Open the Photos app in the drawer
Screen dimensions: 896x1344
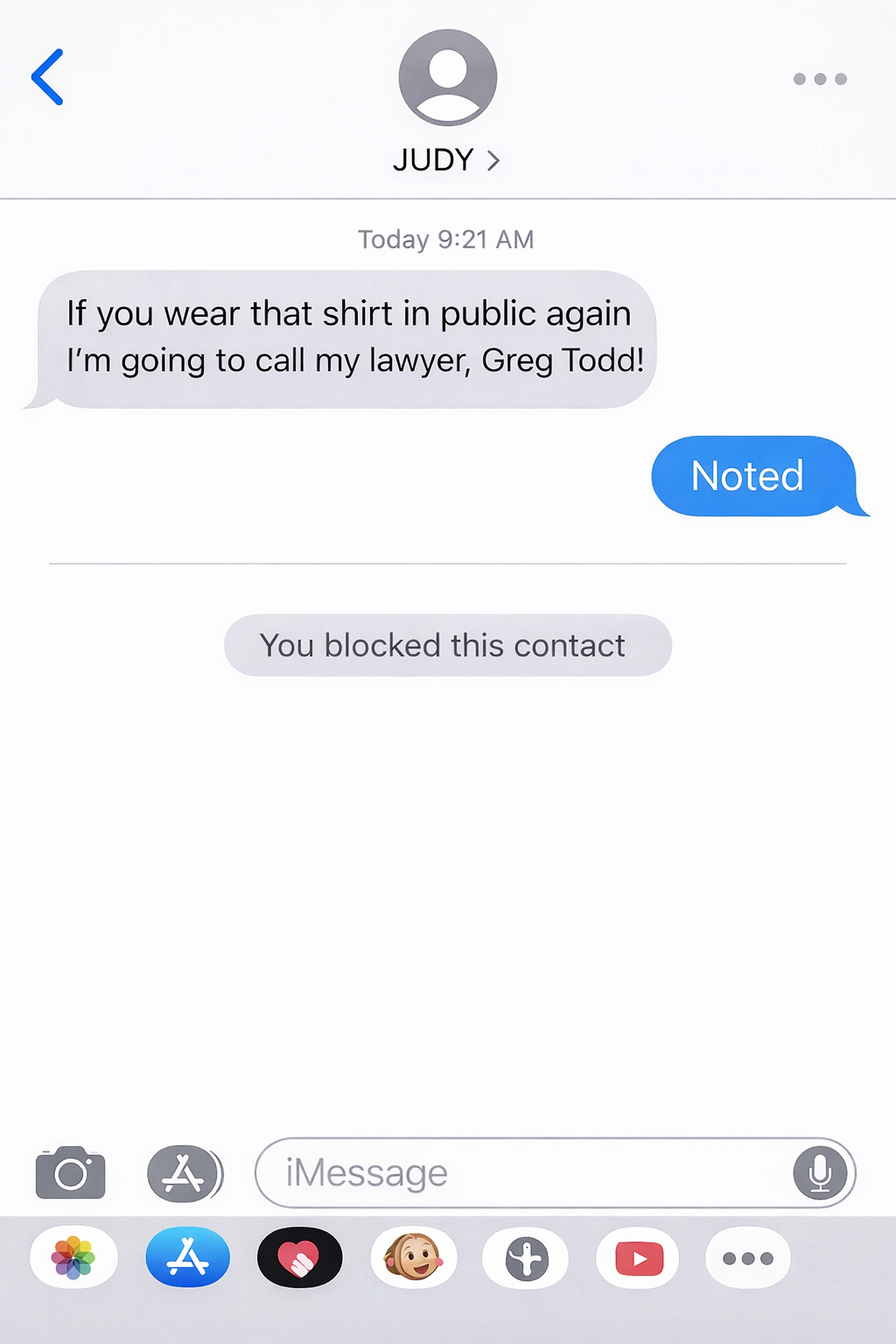tap(73, 1258)
